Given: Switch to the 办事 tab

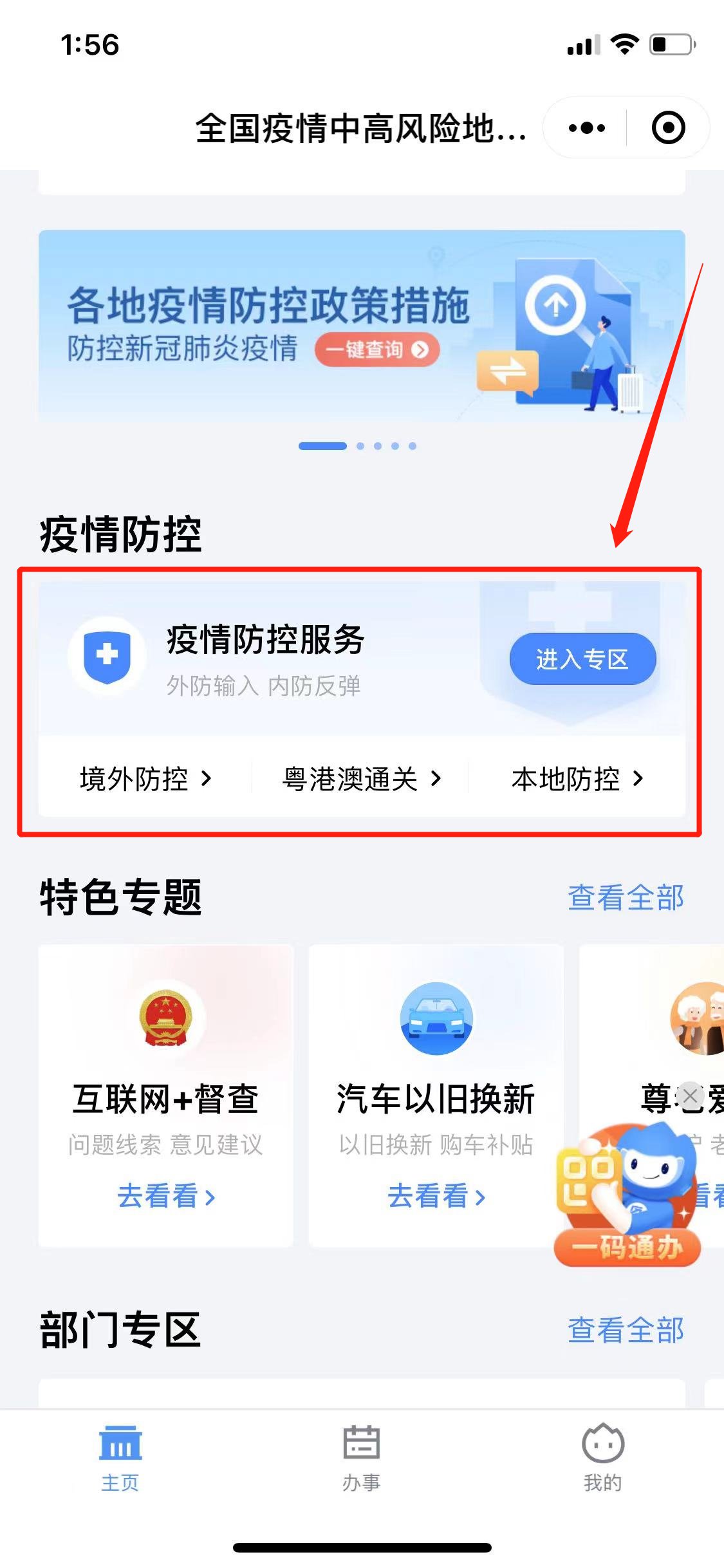Looking at the screenshot, I should 361,1458.
